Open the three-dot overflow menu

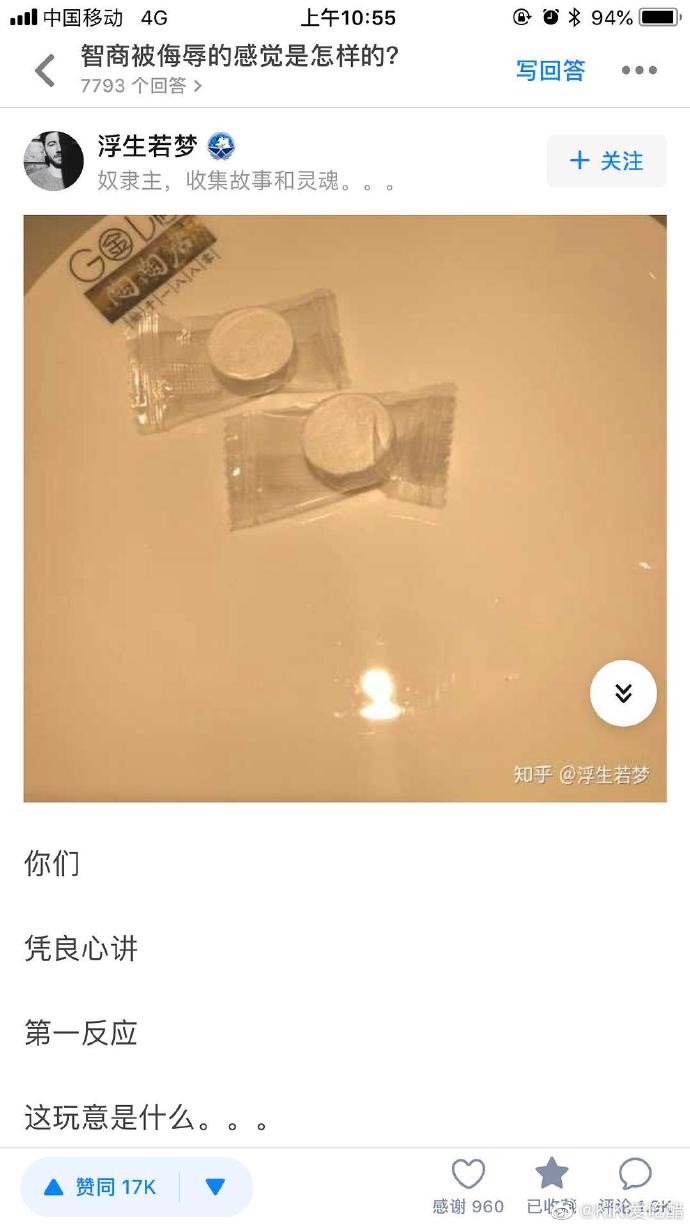pyautogui.click(x=639, y=70)
